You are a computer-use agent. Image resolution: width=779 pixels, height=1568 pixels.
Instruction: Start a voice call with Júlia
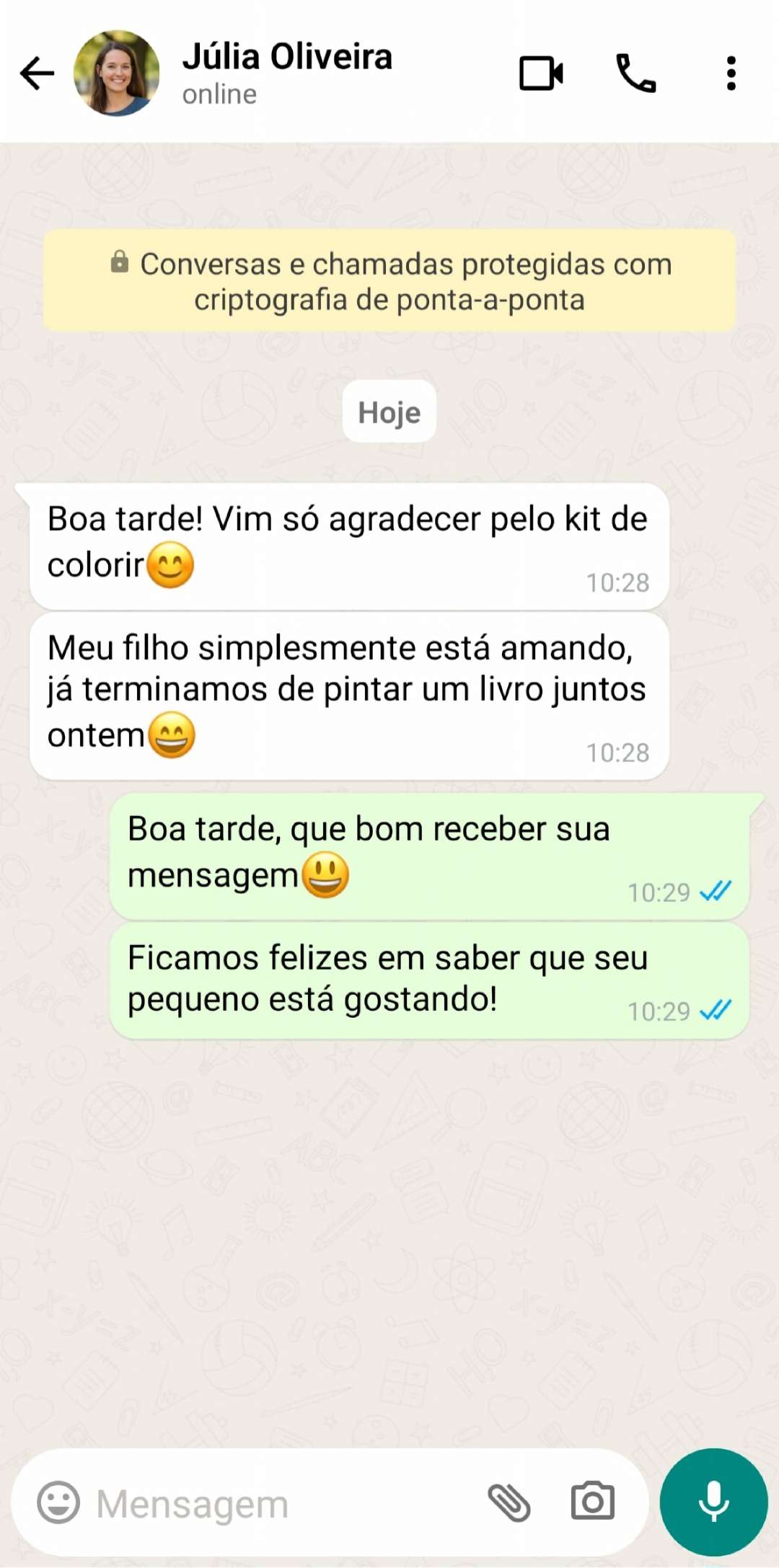(635, 74)
